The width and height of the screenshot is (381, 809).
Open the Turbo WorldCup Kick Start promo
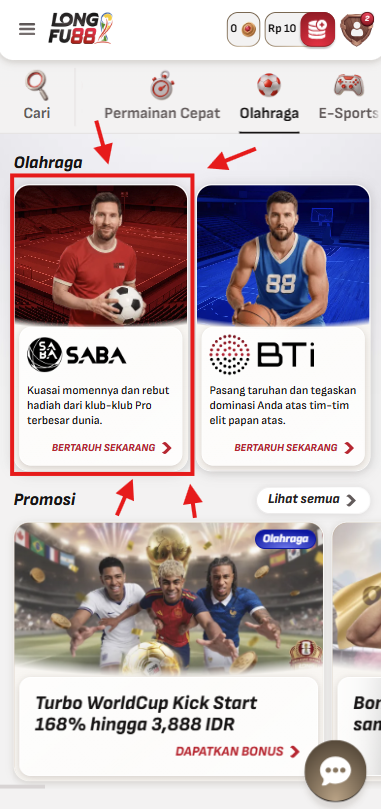coord(169,651)
